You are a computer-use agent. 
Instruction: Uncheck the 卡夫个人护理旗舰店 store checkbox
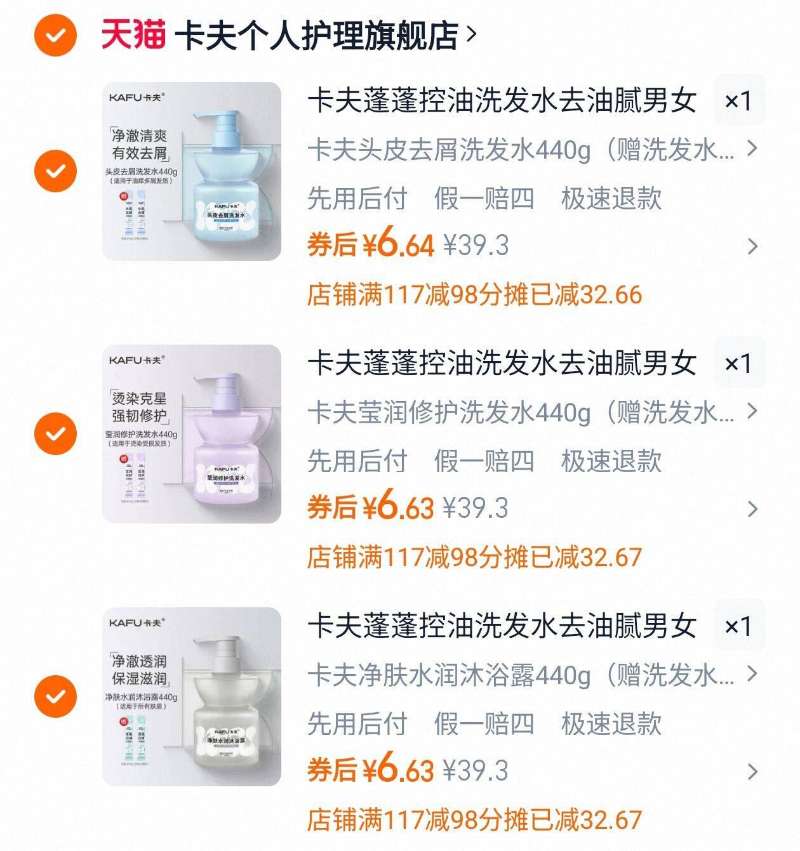pos(56,37)
